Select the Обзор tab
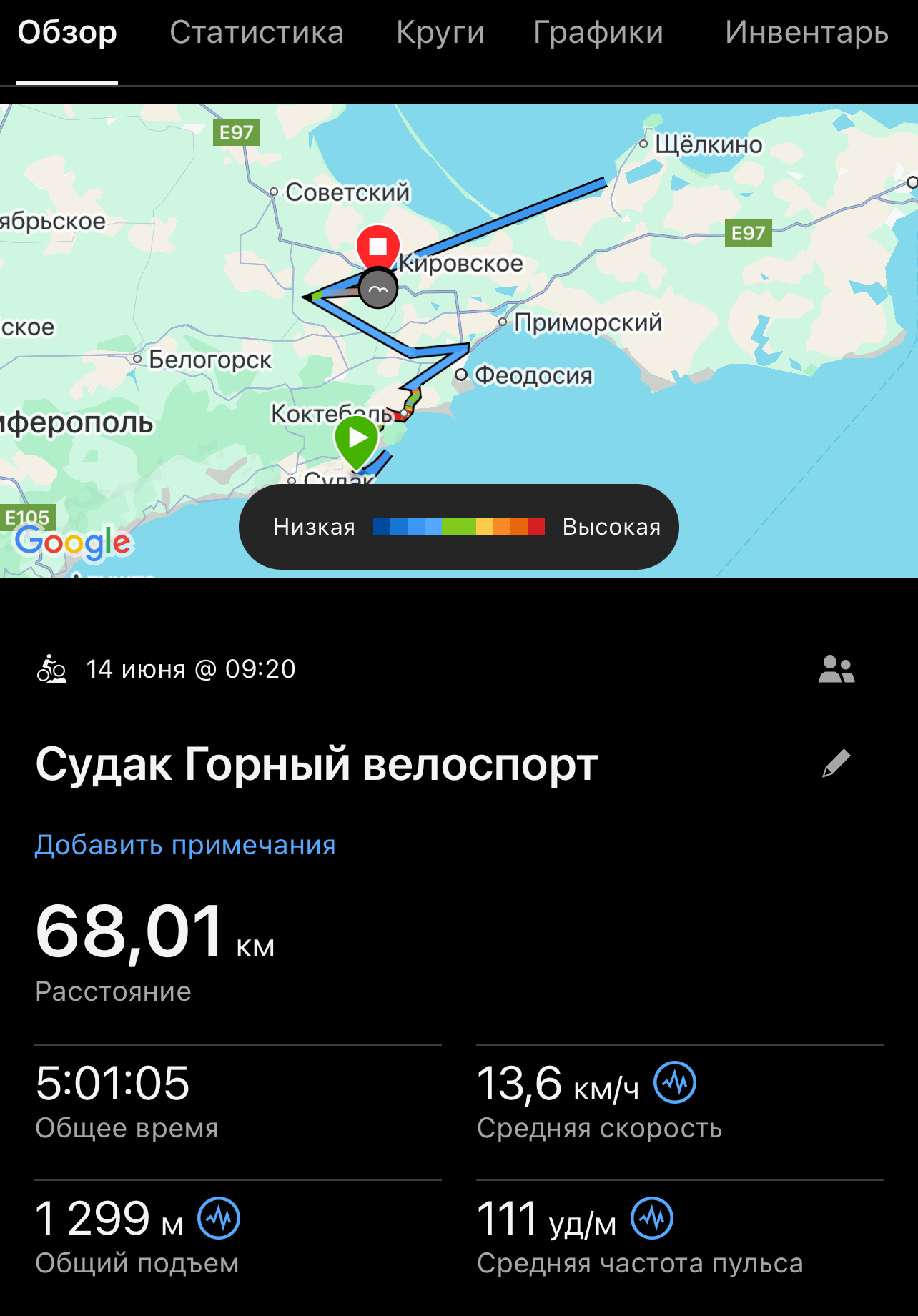 67,33
